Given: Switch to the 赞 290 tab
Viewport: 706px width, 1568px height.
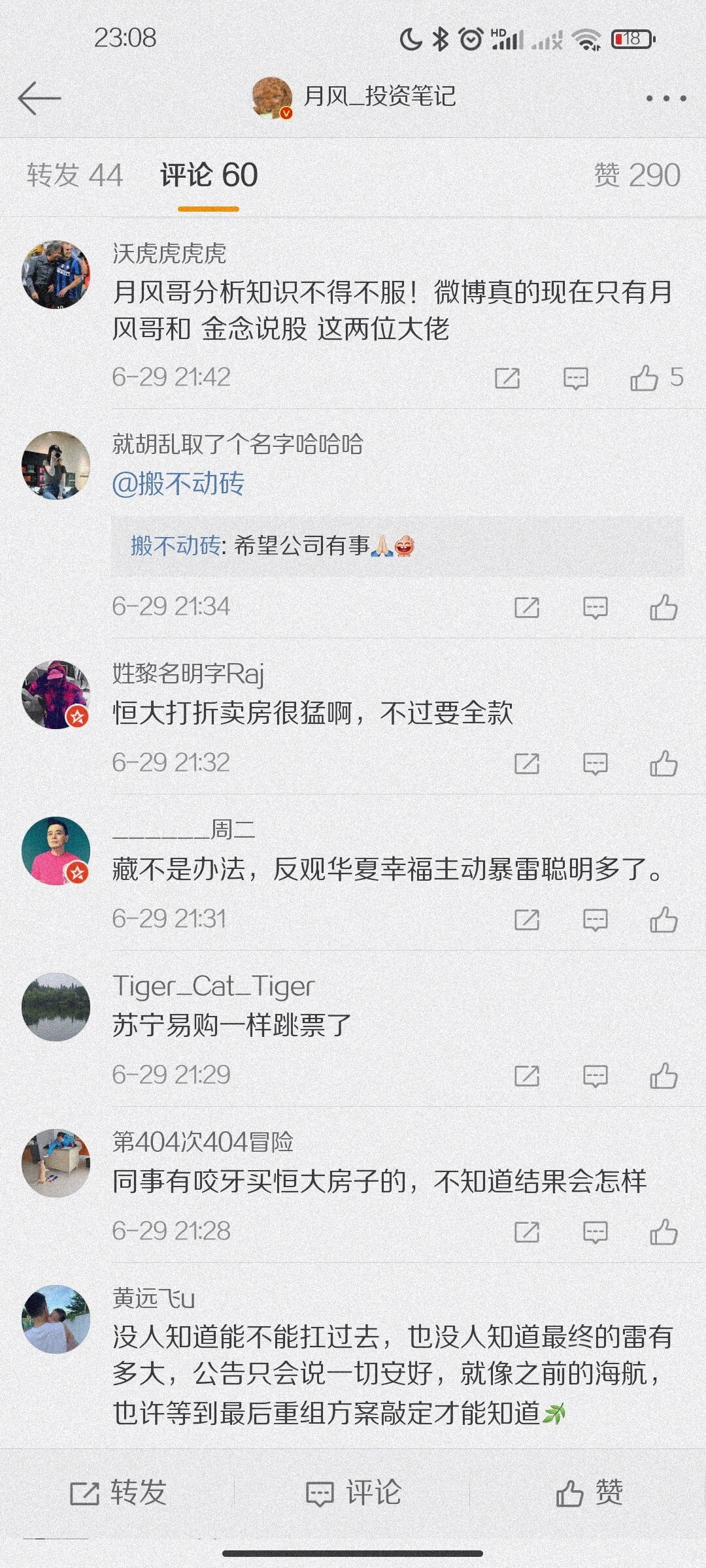Looking at the screenshot, I should coord(637,175).
